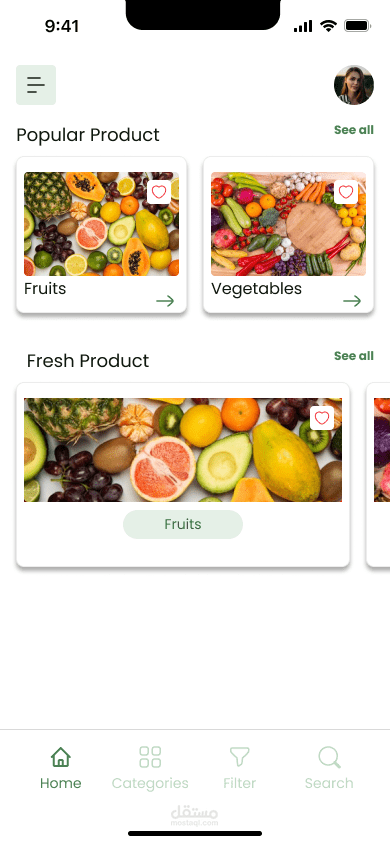Image resolution: width=390 pixels, height=844 pixels.
Task: Go to the Search tab
Action: point(329,768)
